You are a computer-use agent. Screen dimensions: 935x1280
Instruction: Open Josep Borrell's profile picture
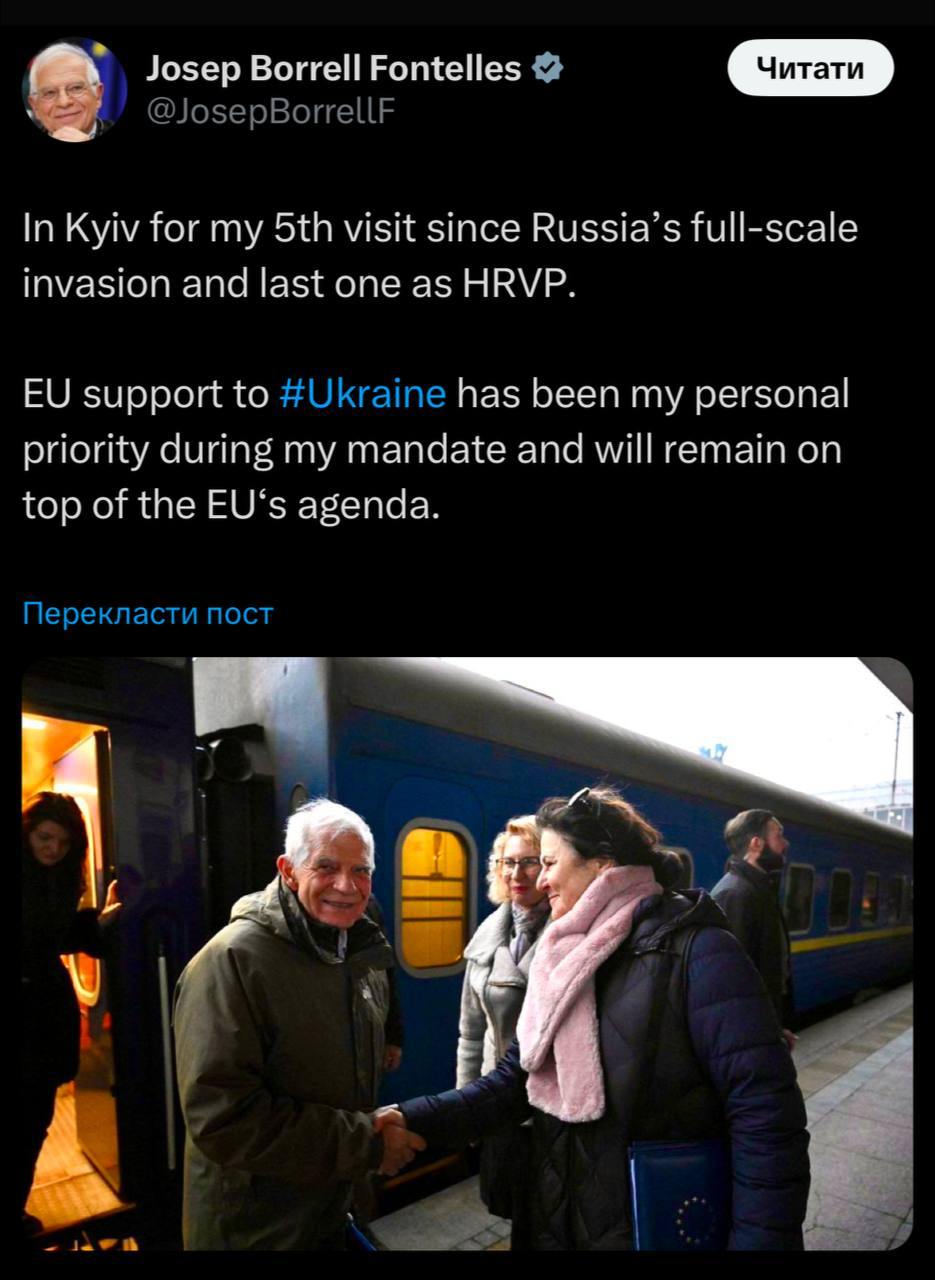tap(74, 90)
